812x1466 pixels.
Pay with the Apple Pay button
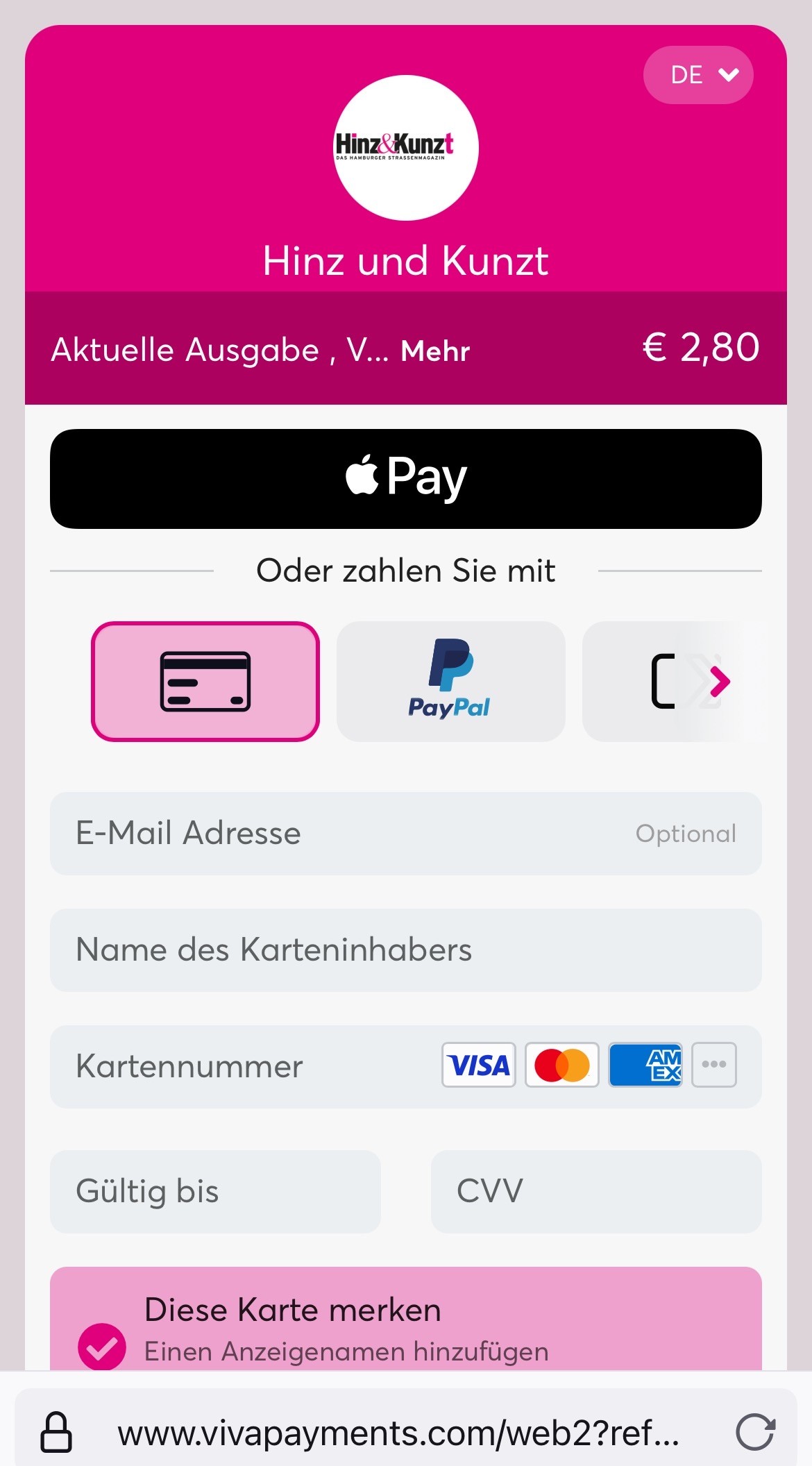[x=406, y=479]
